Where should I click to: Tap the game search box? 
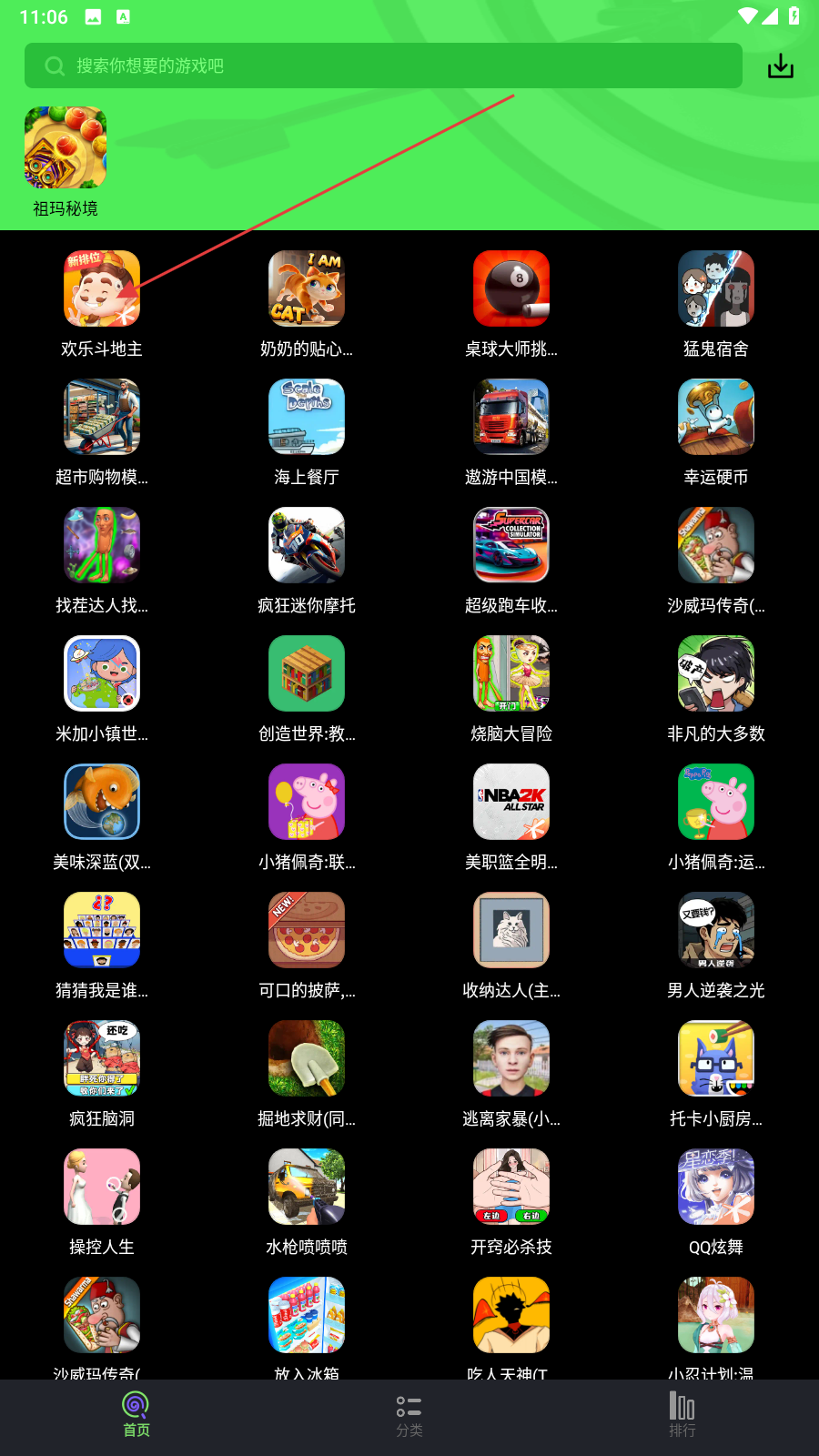click(x=382, y=66)
